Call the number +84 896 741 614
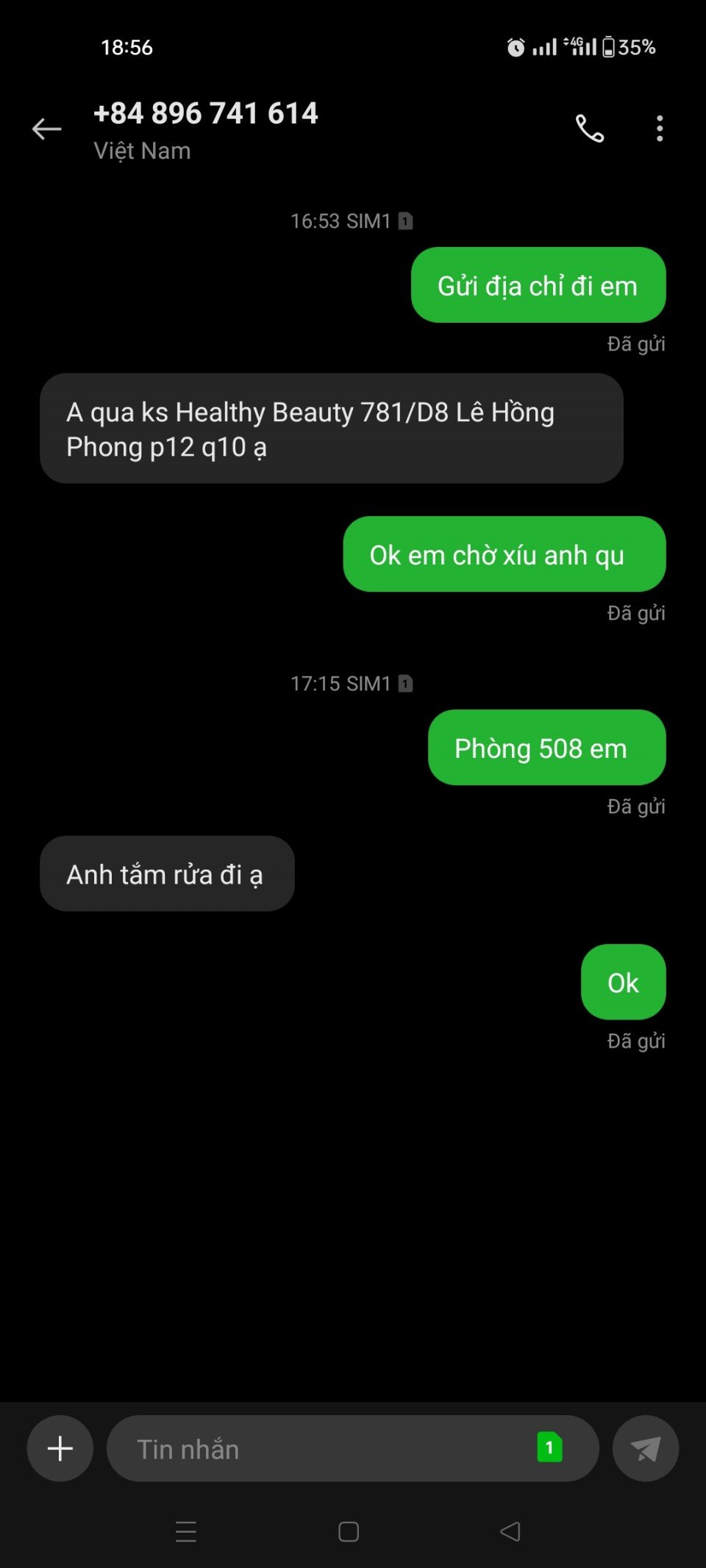Screen dimensions: 706x1568 (x=589, y=129)
